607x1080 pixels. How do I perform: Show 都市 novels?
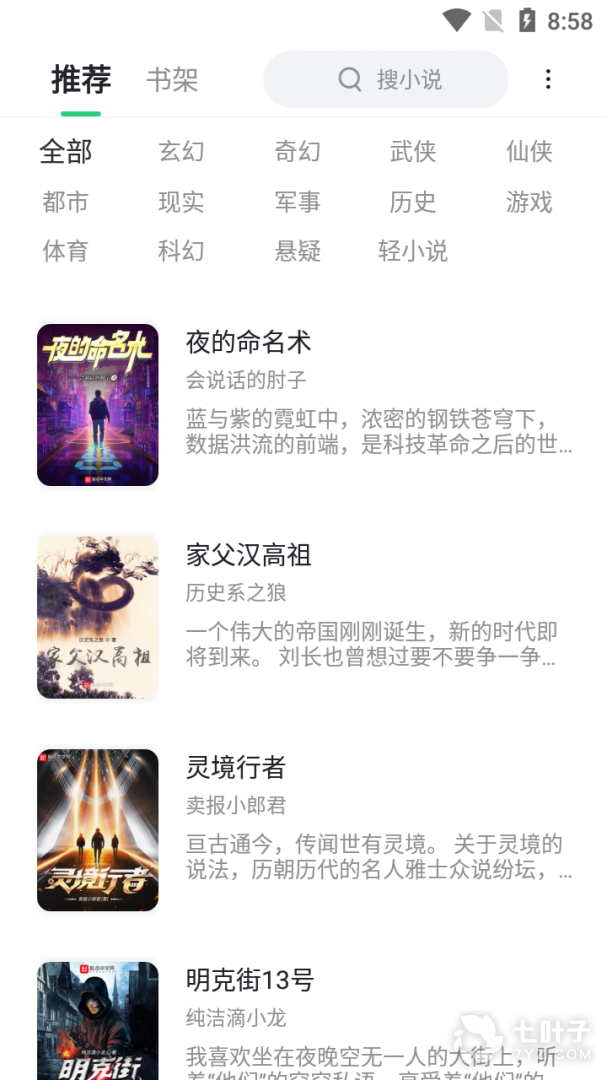click(65, 202)
